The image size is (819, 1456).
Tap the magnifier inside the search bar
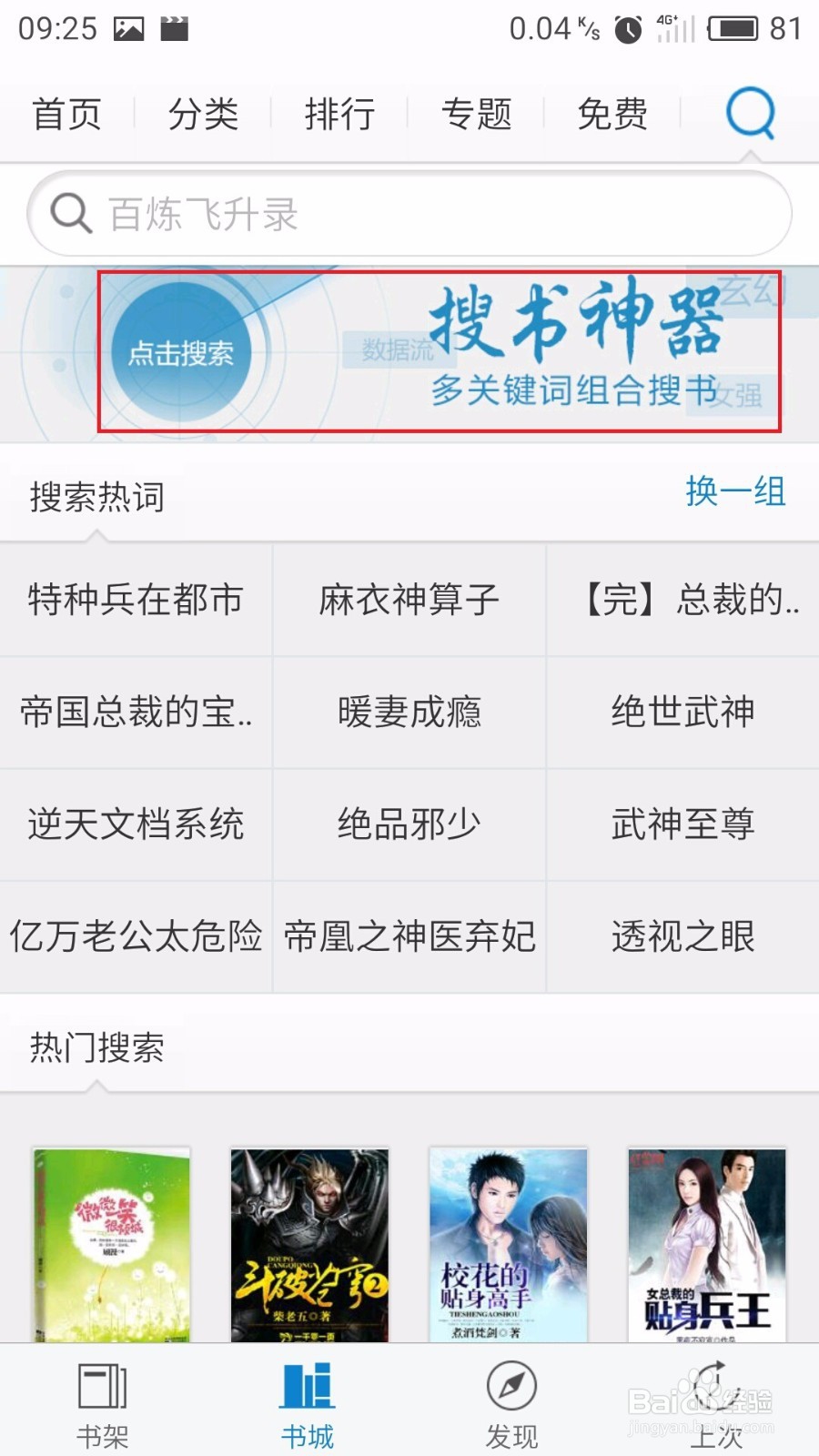pyautogui.click(x=68, y=214)
